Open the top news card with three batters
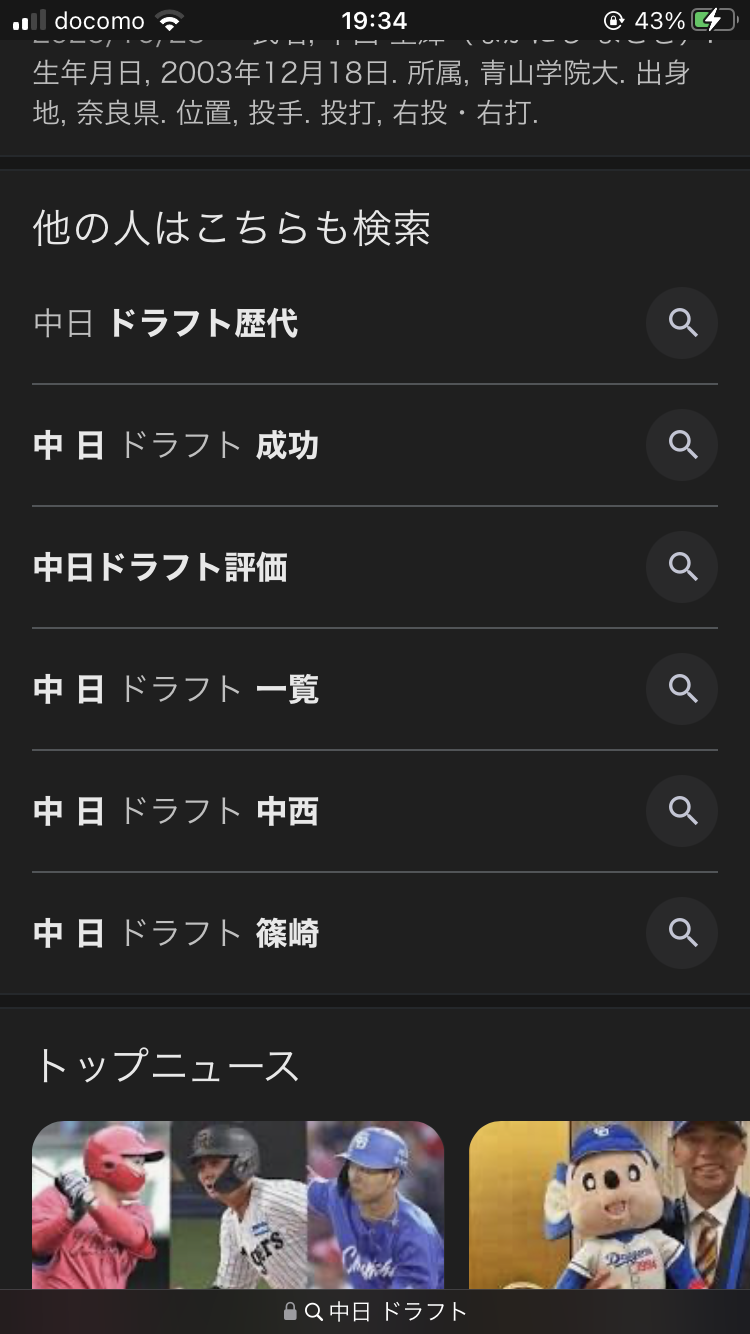This screenshot has height=1334, width=750. pyautogui.click(x=238, y=1205)
